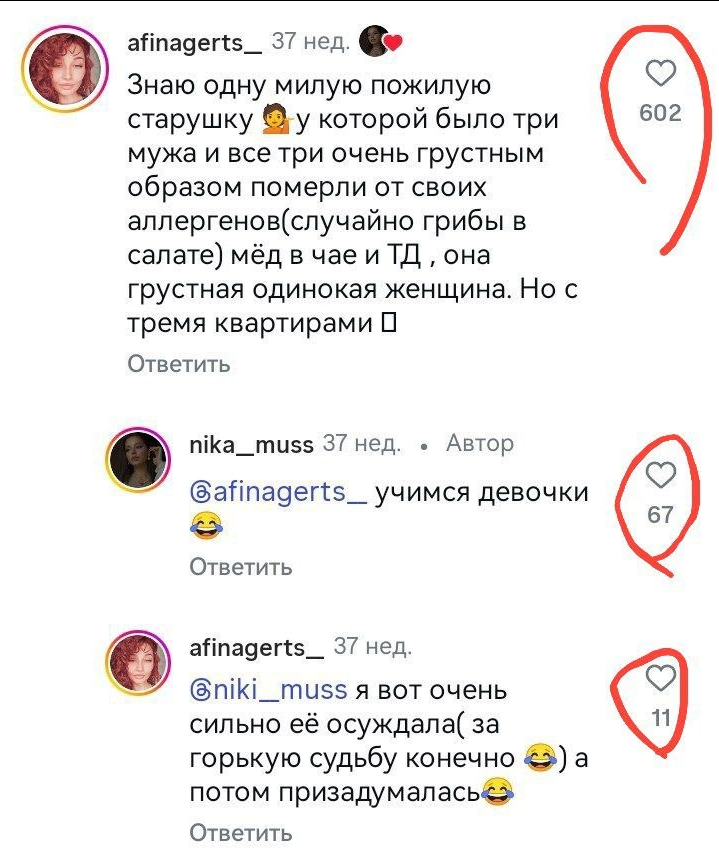Open nika_muss's profile picture
Image resolution: width=719 pixels, height=866 pixels.
pyautogui.click(x=138, y=460)
